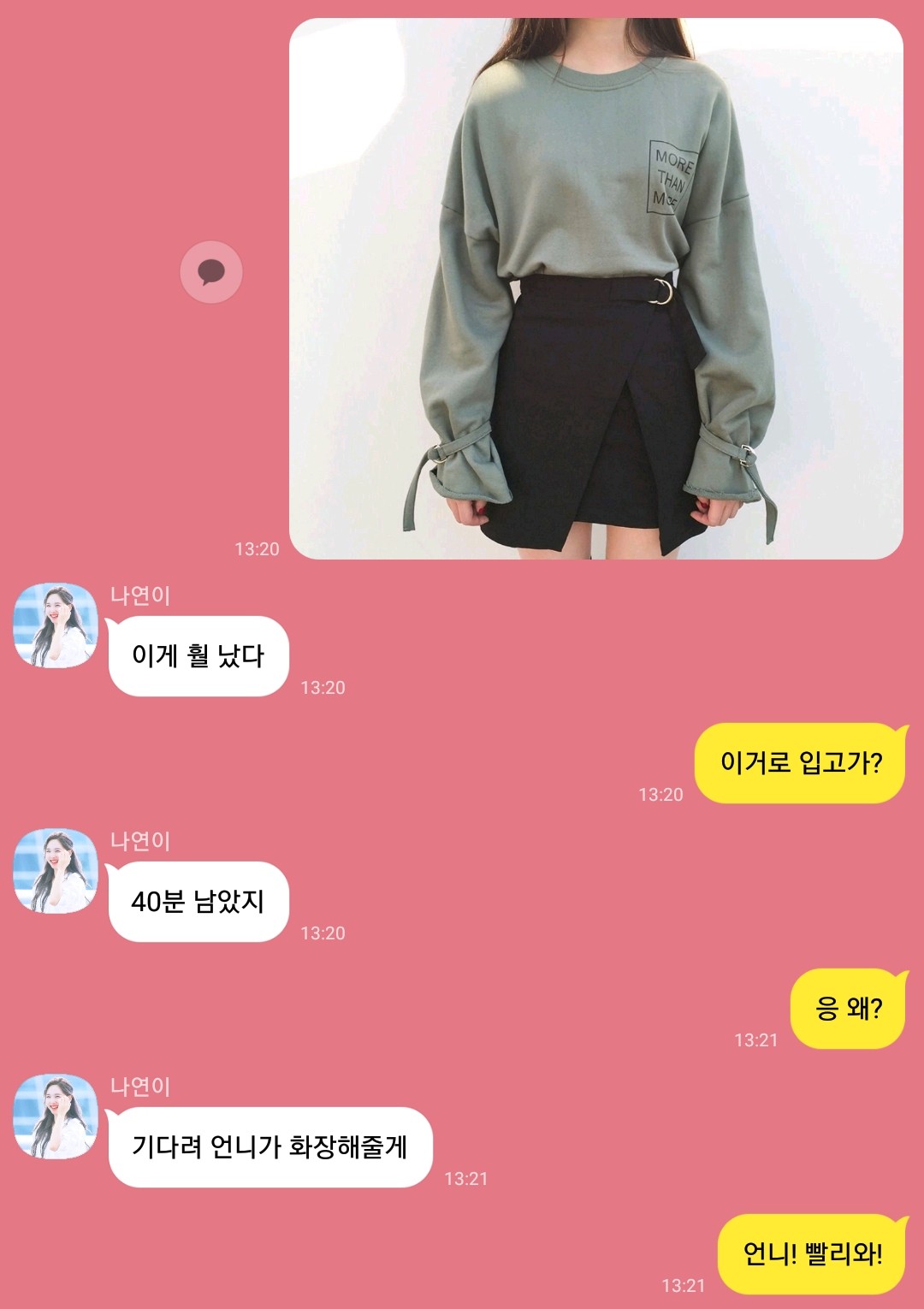Tap the speech bubble icon beside the photo
The image size is (924, 1309).
tap(211, 273)
